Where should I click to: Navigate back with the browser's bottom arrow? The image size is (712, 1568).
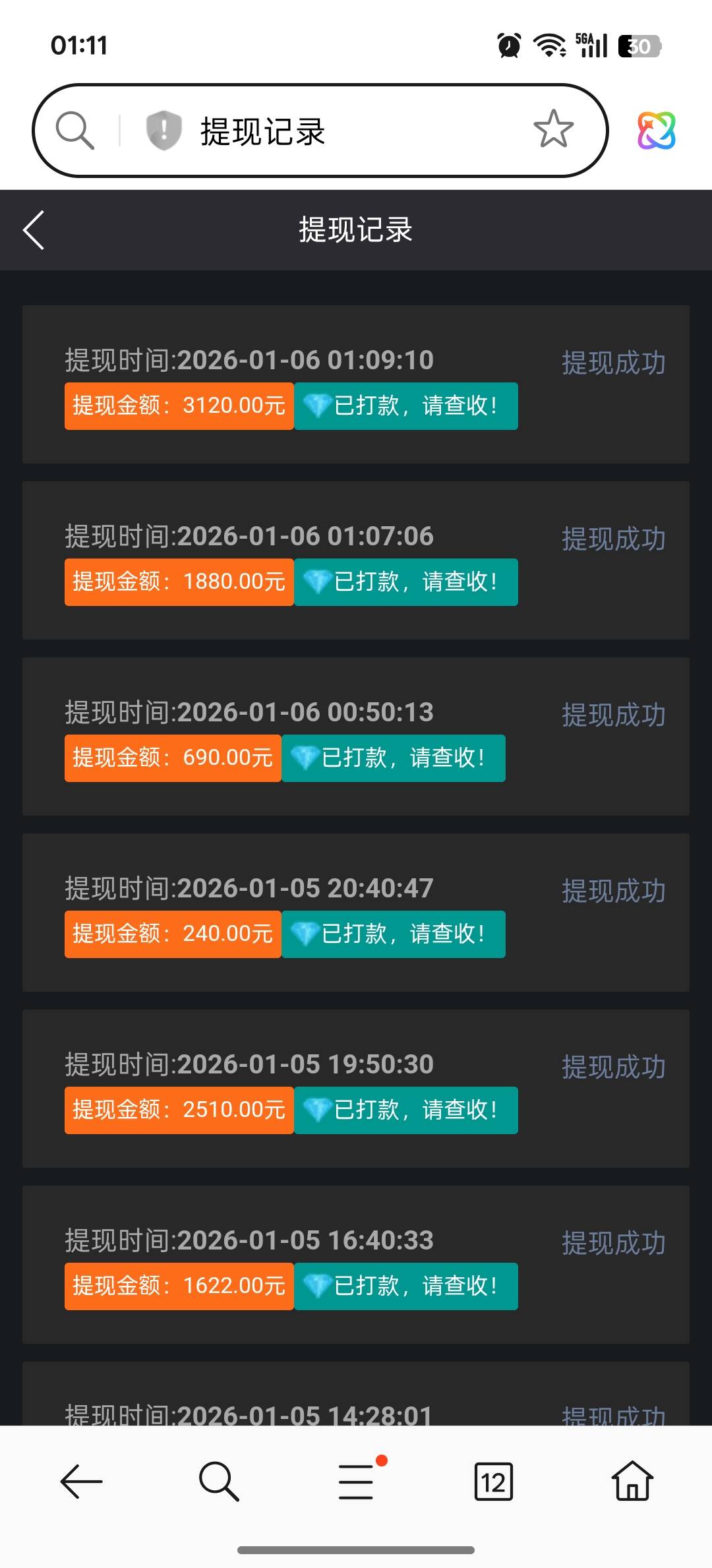pyautogui.click(x=81, y=1482)
